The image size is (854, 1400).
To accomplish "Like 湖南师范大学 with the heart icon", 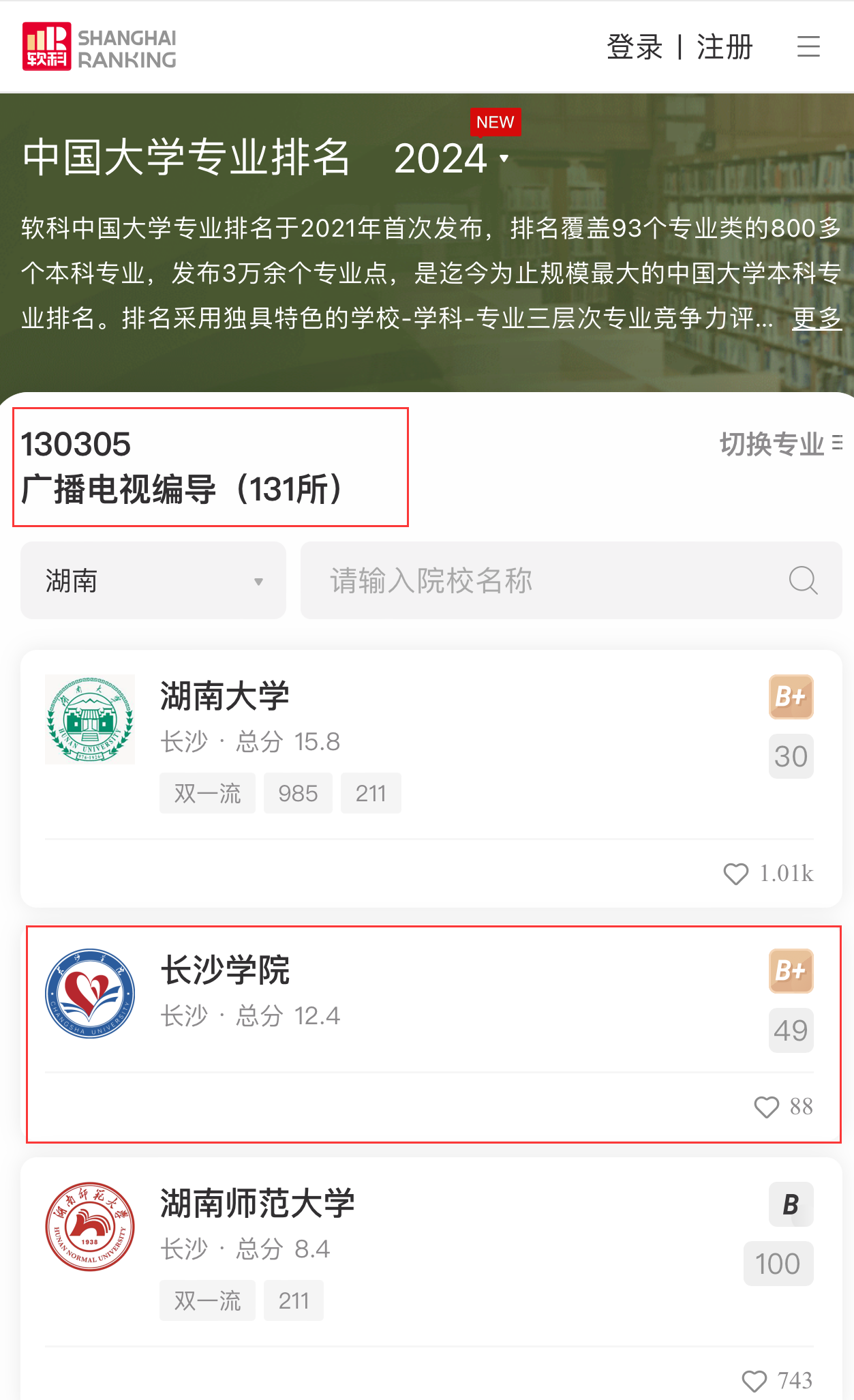I will point(754,1381).
